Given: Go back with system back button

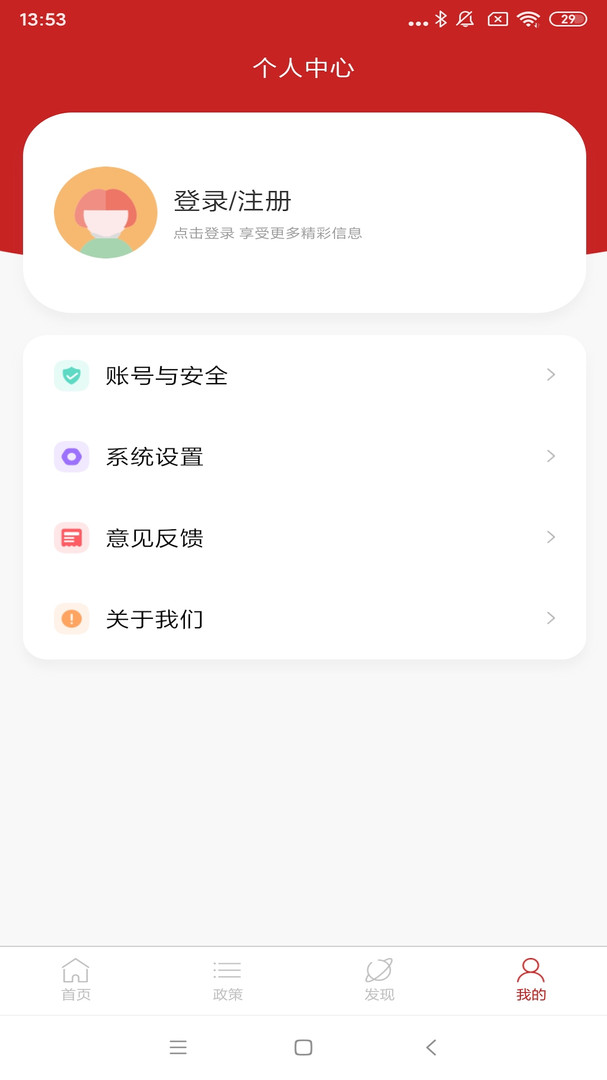Looking at the screenshot, I should tap(431, 1047).
